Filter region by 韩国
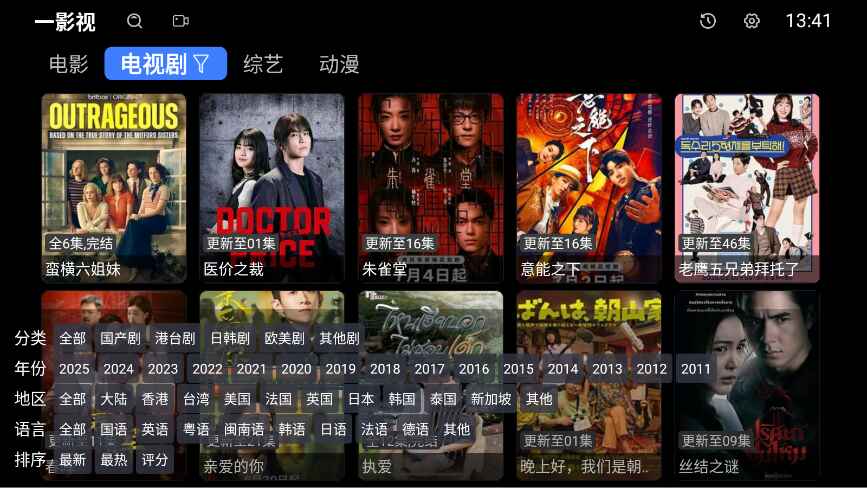The width and height of the screenshot is (867, 488). click(x=402, y=399)
